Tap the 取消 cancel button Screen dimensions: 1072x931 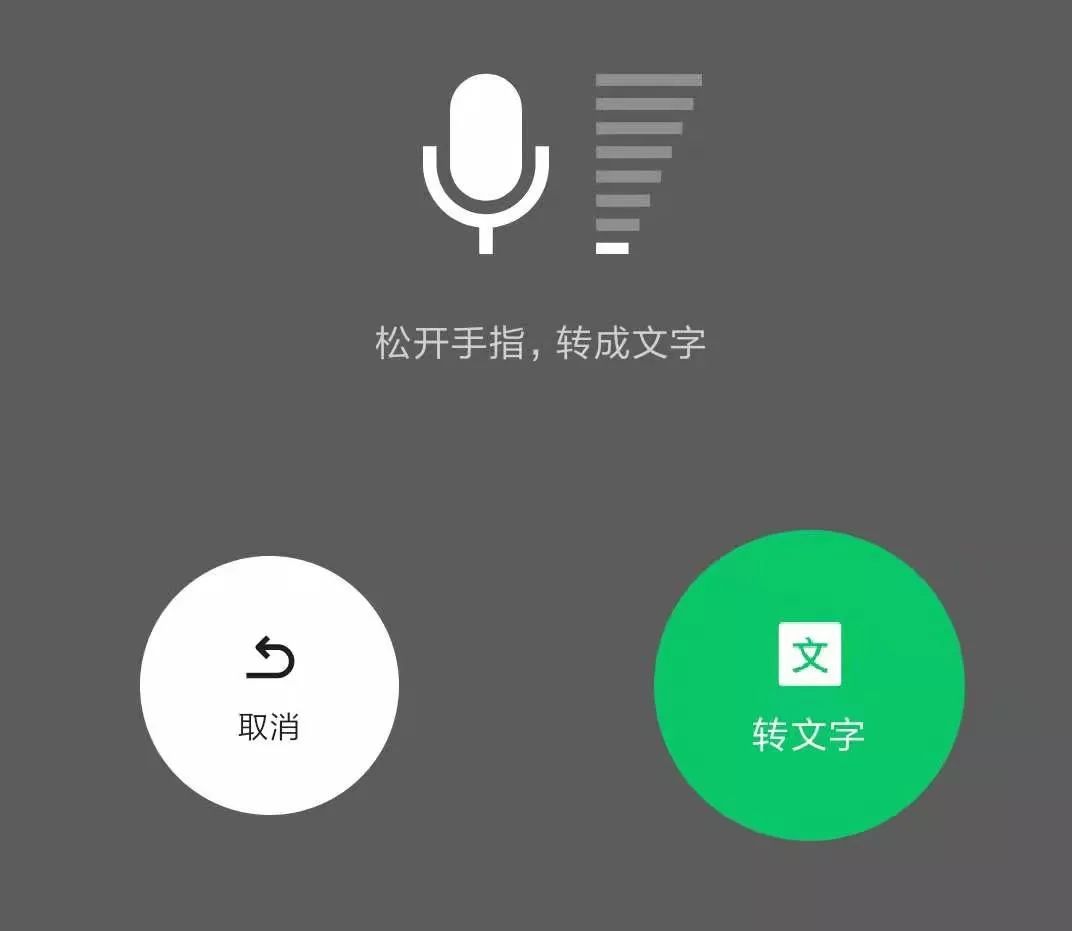coord(269,686)
